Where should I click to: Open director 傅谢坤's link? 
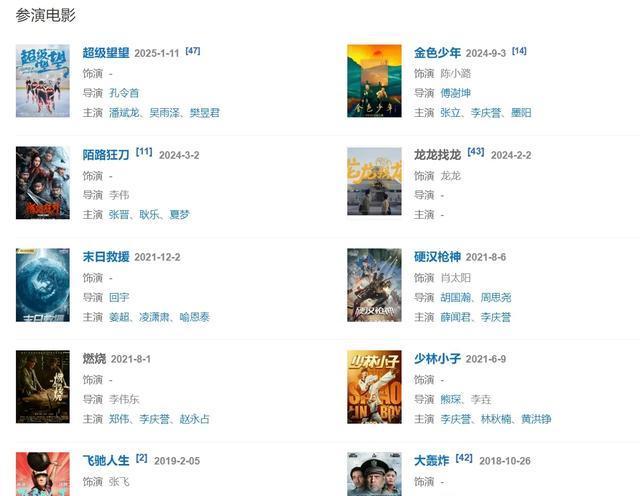pos(456,93)
